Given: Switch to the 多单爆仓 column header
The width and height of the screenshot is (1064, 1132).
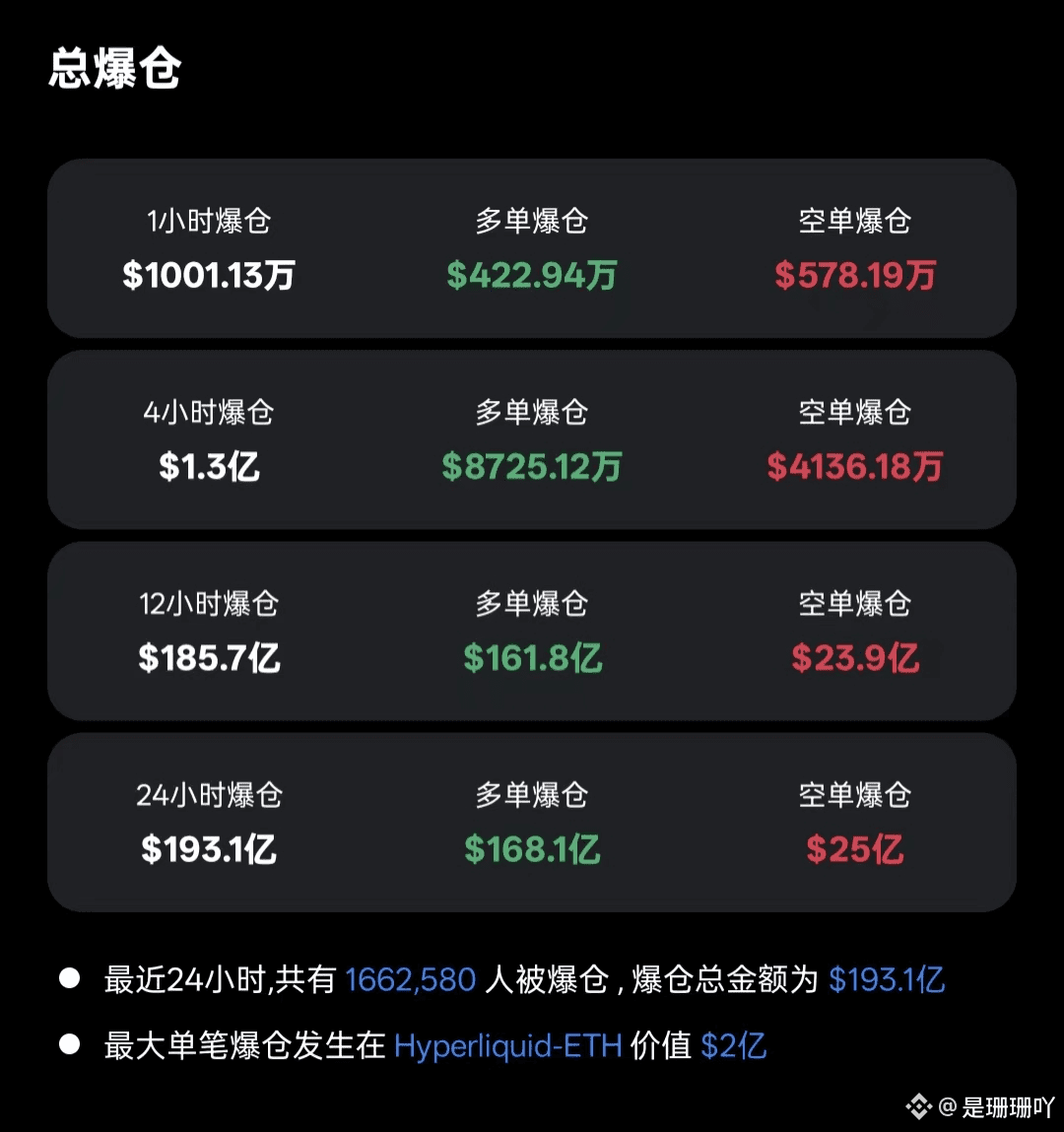Looking at the screenshot, I should click(530, 221).
